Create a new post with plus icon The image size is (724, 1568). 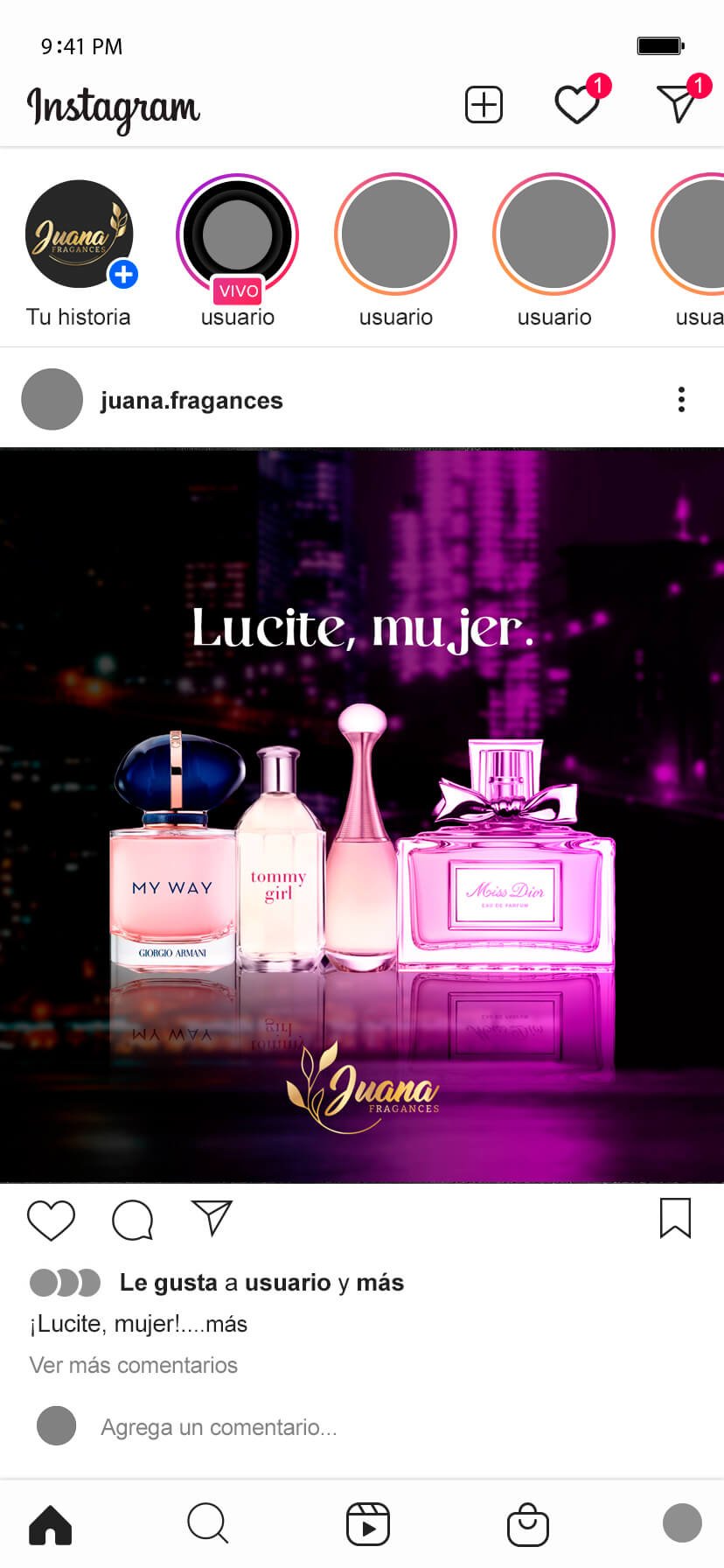click(484, 105)
